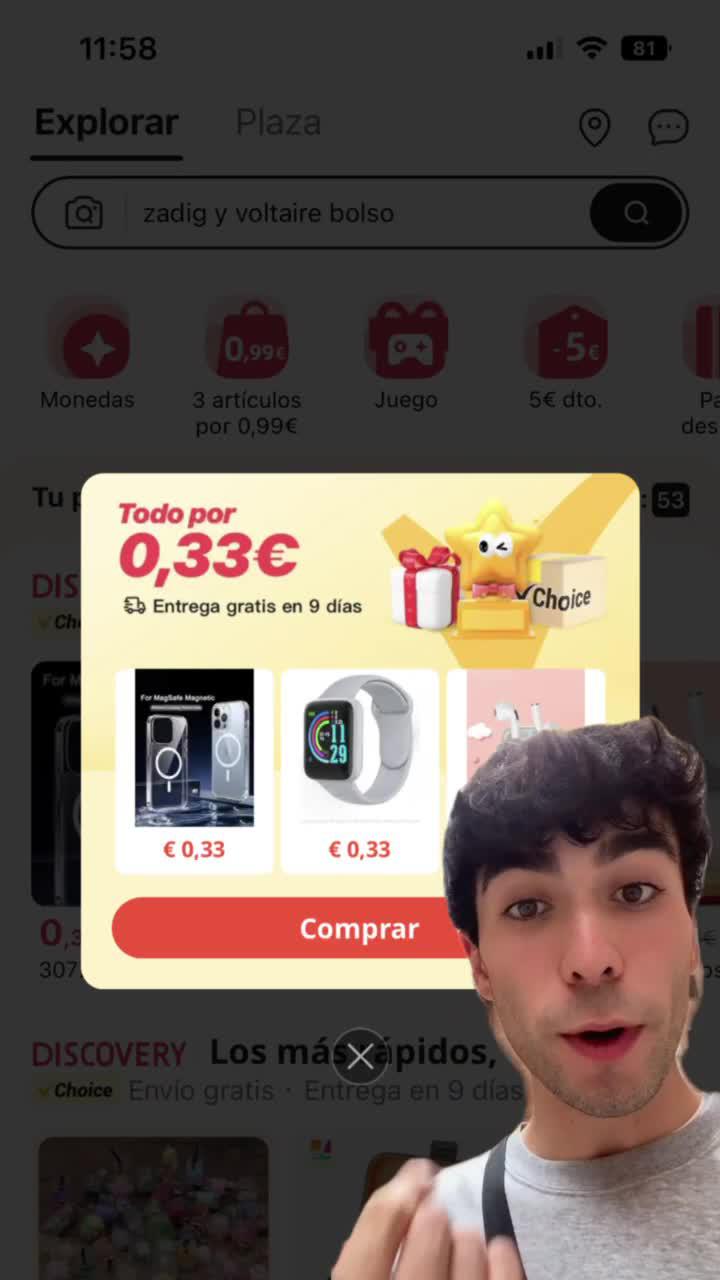The width and height of the screenshot is (720, 1280).
Task: Tap the Wi-Fi status icon
Action: click(592, 47)
